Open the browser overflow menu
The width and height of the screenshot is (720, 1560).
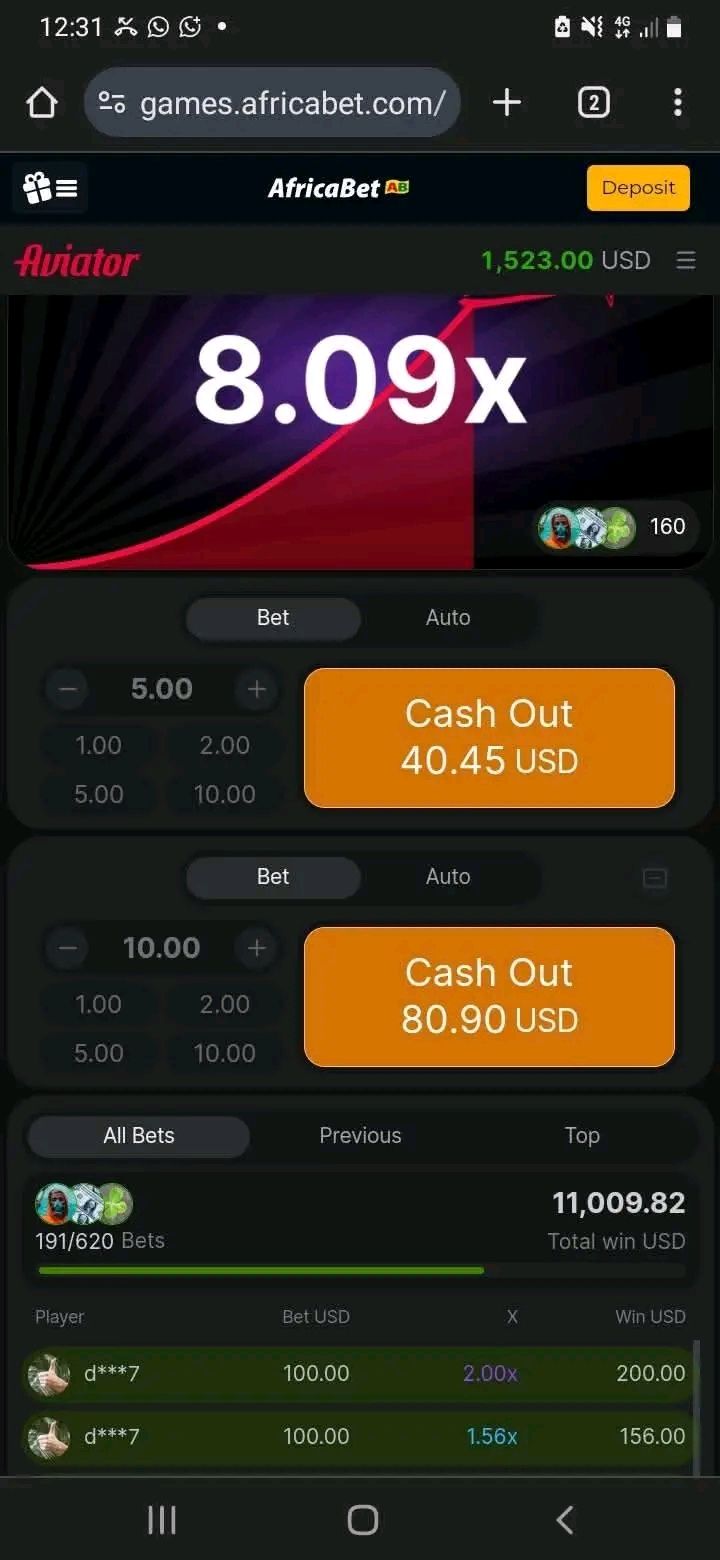677,102
